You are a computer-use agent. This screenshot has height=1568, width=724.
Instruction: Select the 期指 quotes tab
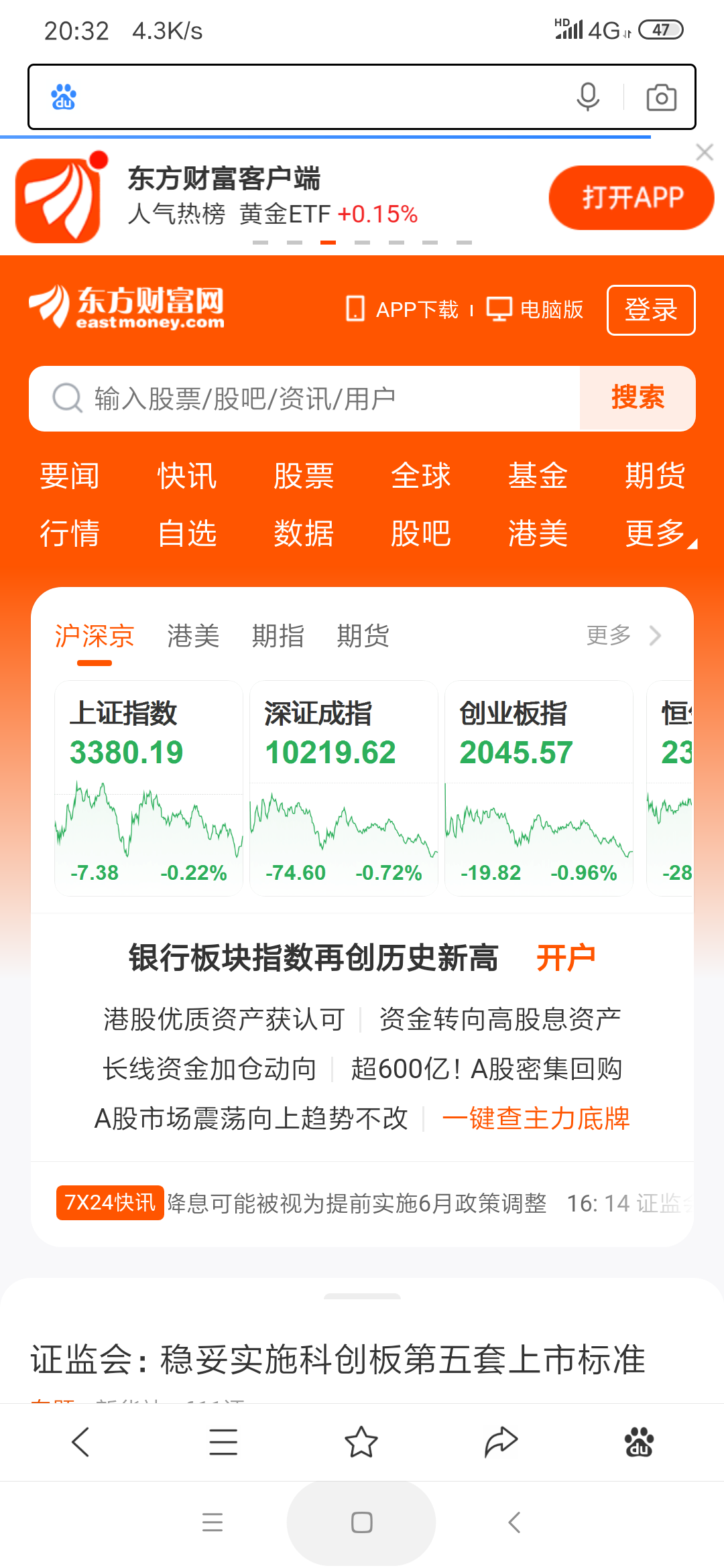point(278,636)
